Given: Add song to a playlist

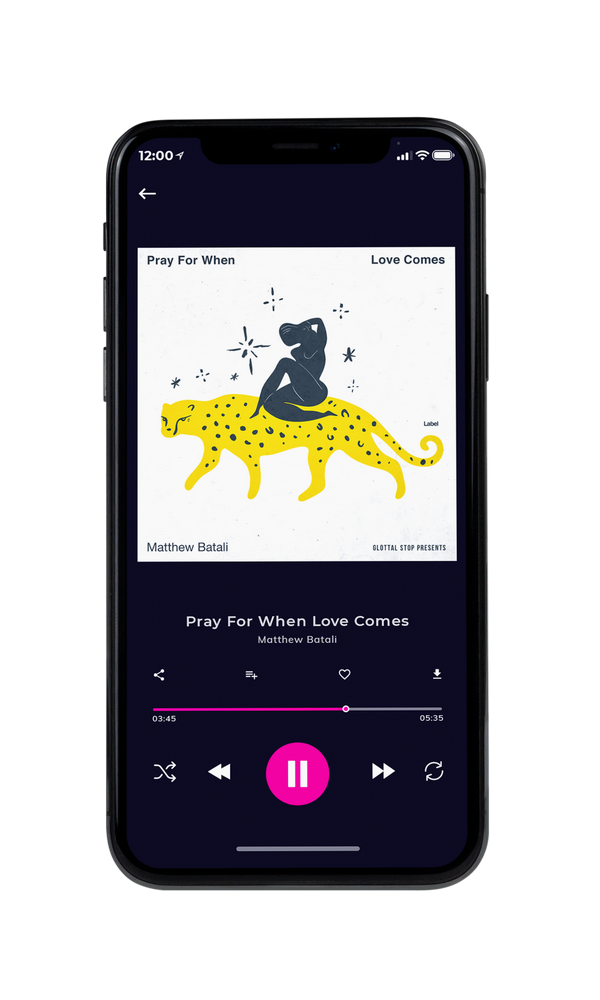Looking at the screenshot, I should pyautogui.click(x=251, y=675).
